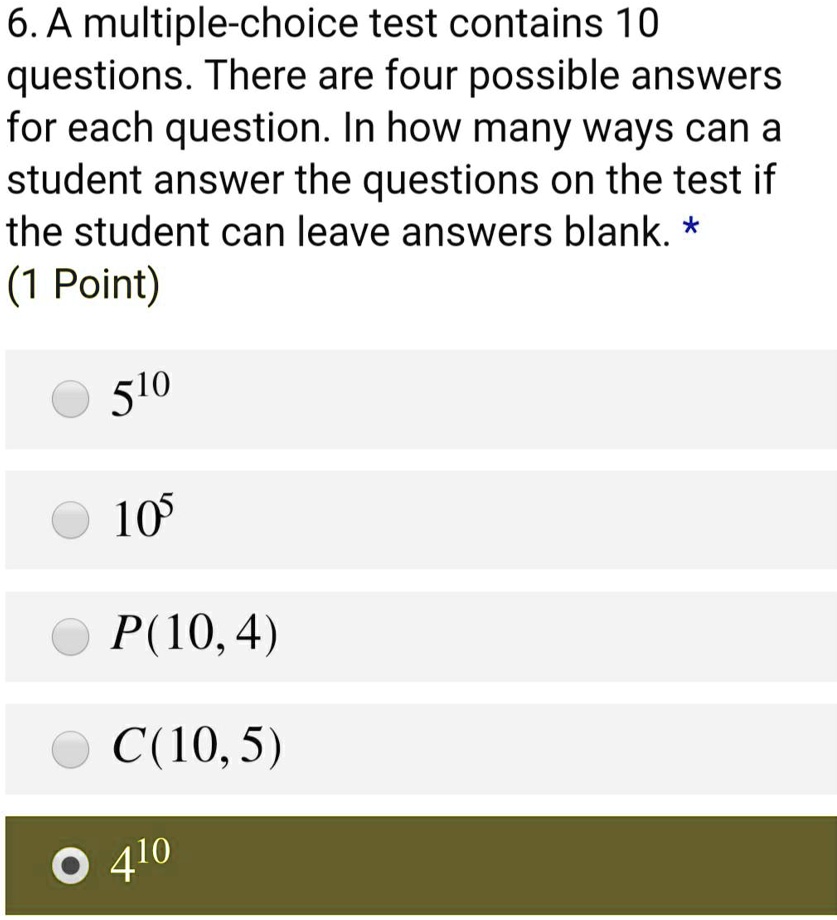This screenshot has height=920, width=837.
Task: Deselect the currently chosen 4^10 option
Action: coord(68,863)
